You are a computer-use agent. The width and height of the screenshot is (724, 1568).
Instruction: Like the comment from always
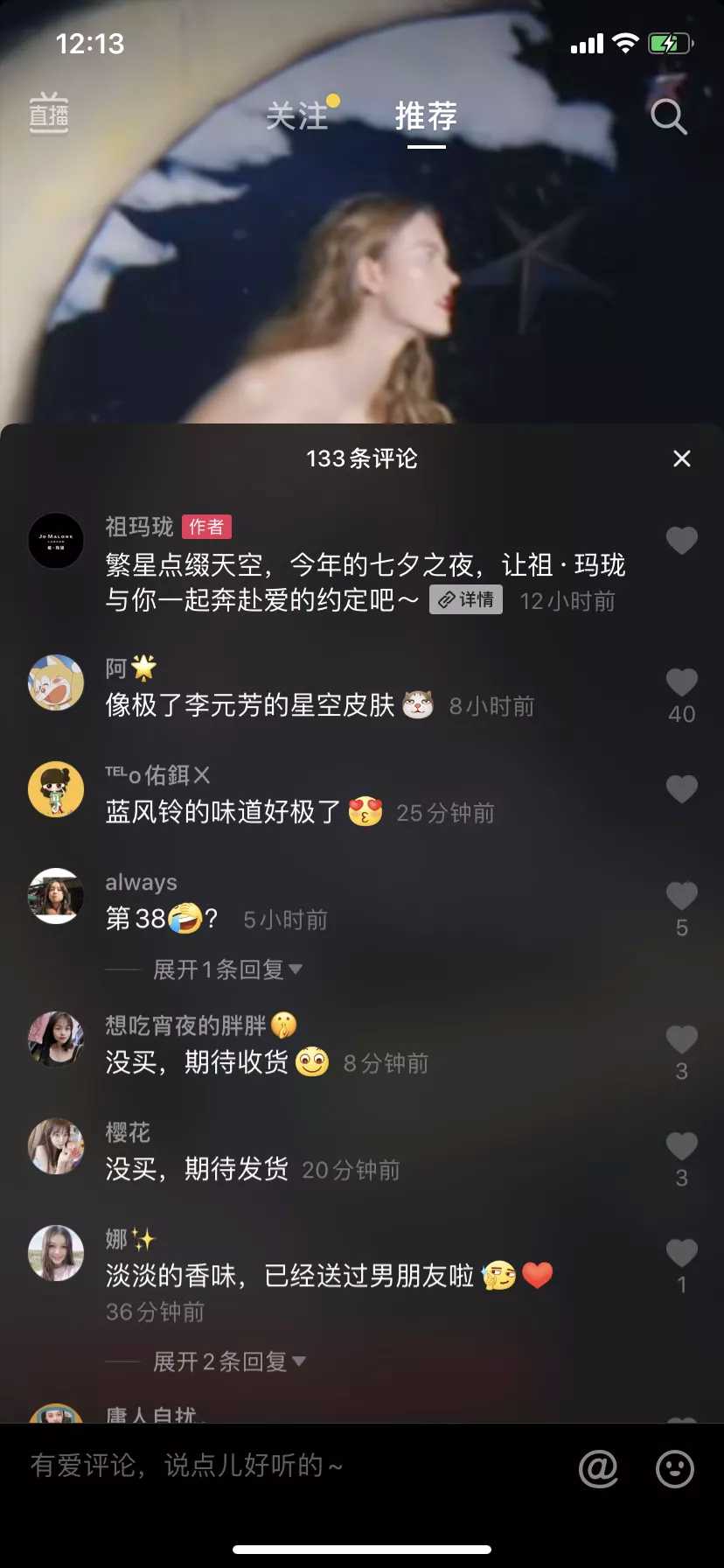point(682,896)
